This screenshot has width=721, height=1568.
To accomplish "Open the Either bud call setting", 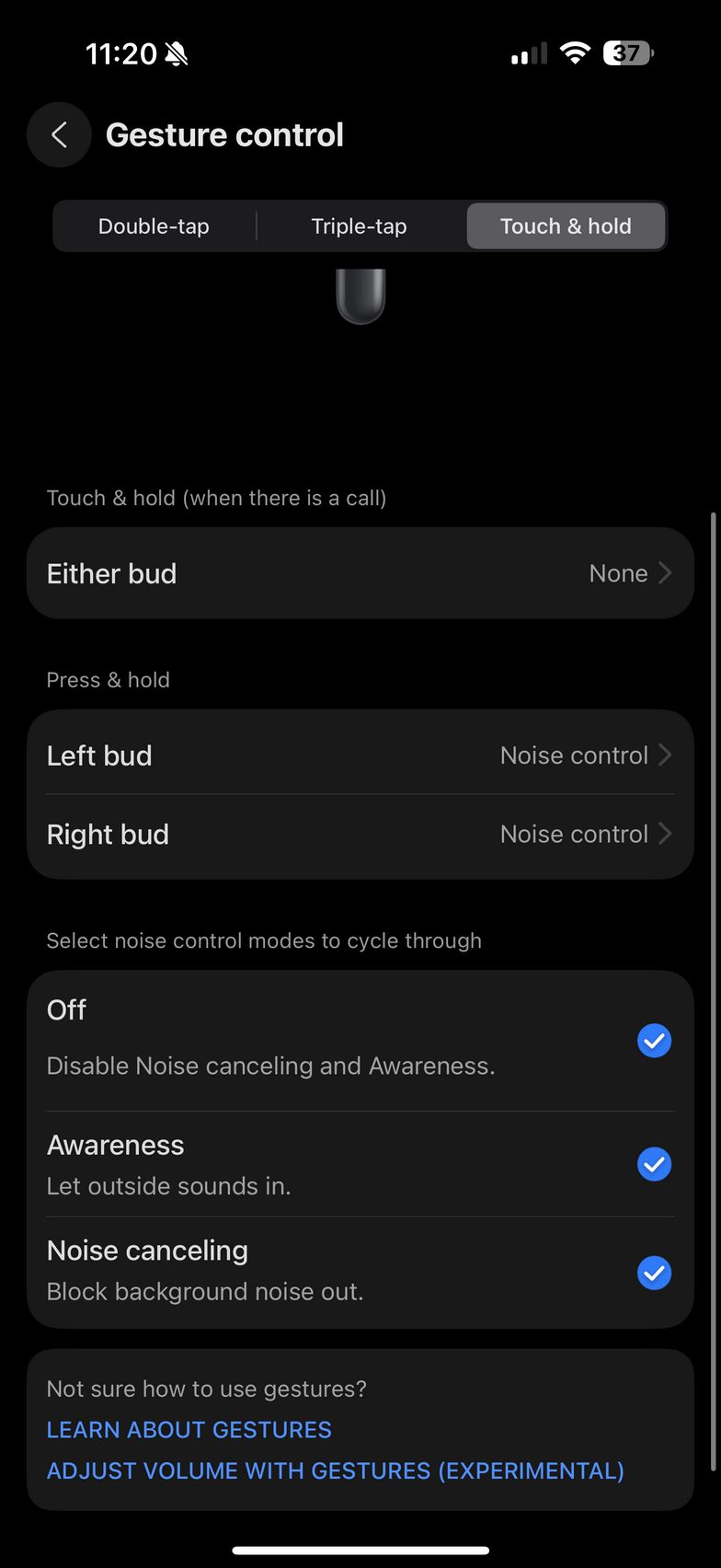I will (360, 573).
